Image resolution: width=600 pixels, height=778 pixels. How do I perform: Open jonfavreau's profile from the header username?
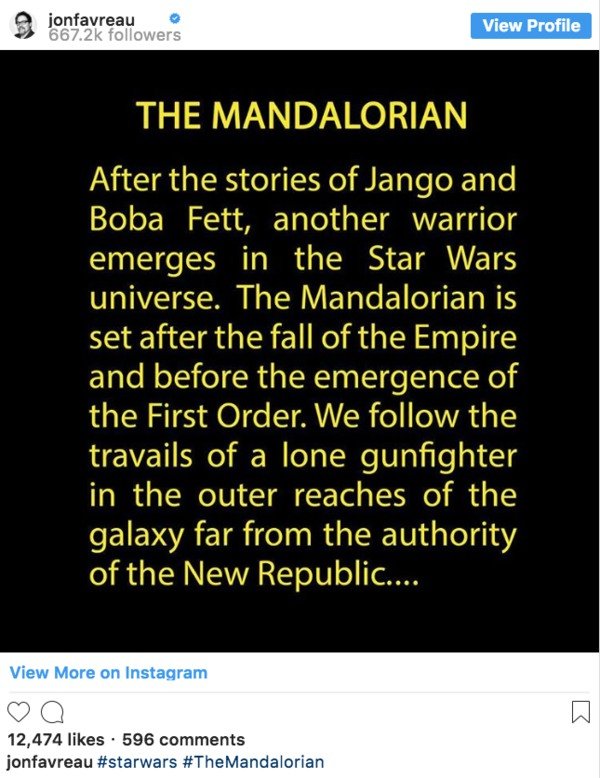tap(92, 17)
